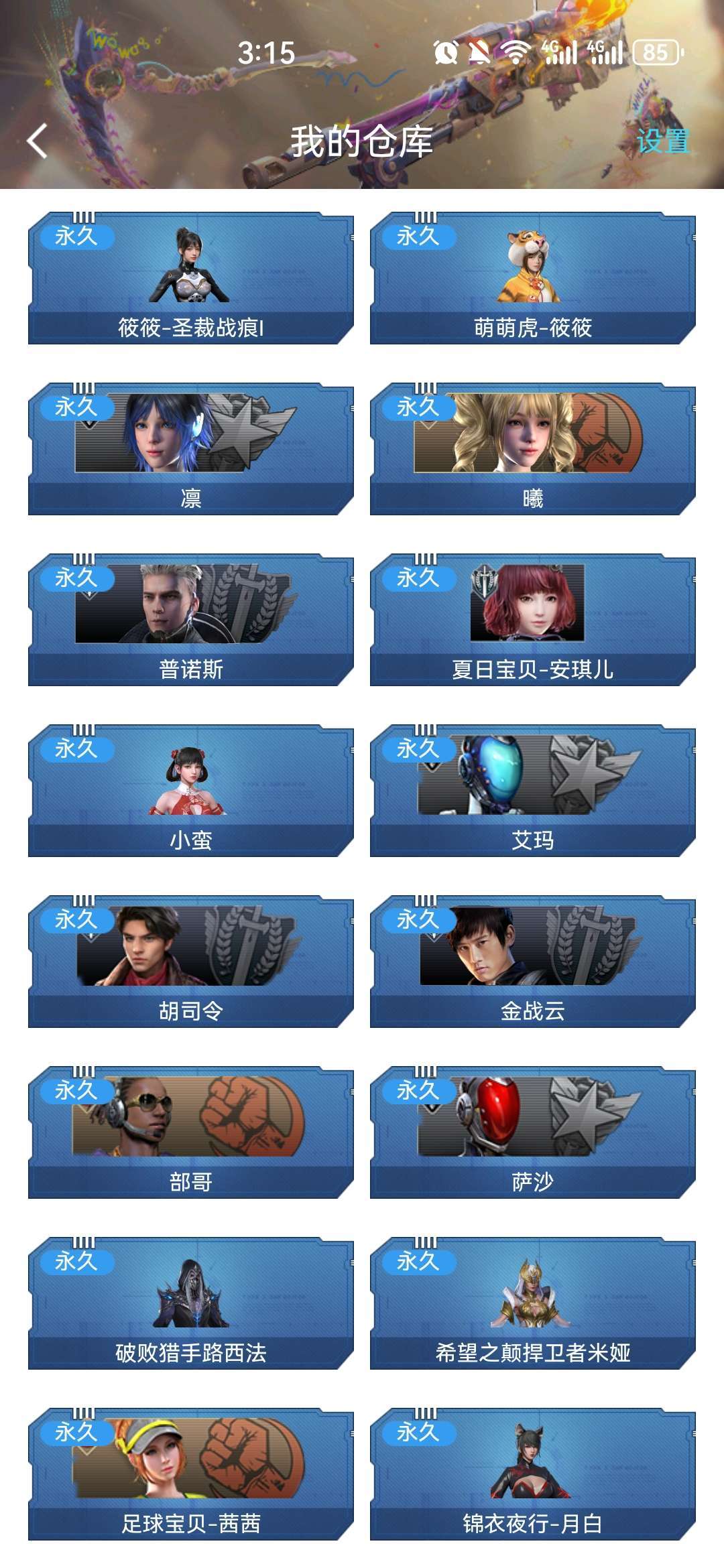Select 夏日宝贝-安琪儿 card
Image resolution: width=724 pixels, height=1568 pixels.
(x=532, y=620)
